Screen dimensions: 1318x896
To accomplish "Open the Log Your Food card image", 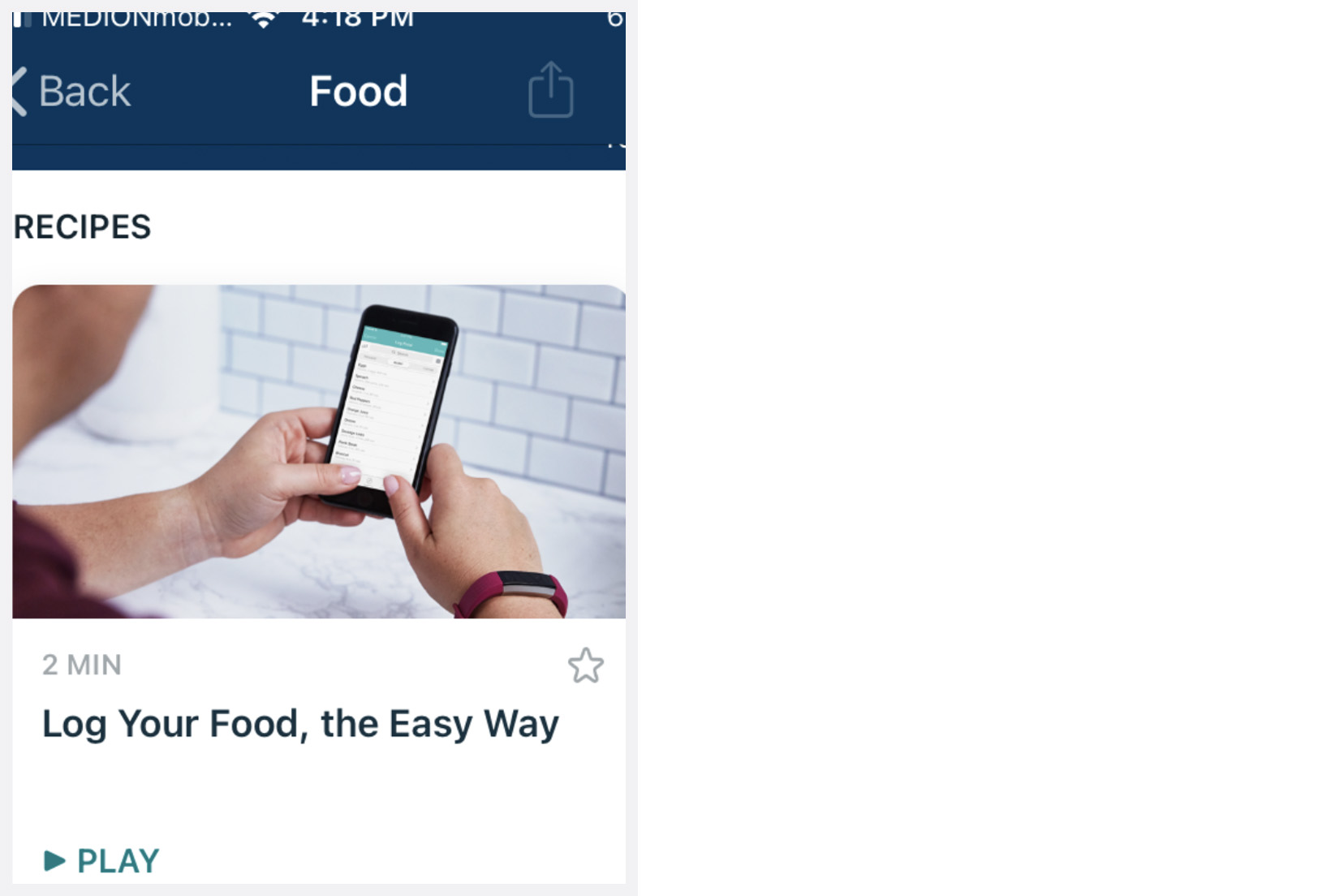I will click(x=318, y=451).
